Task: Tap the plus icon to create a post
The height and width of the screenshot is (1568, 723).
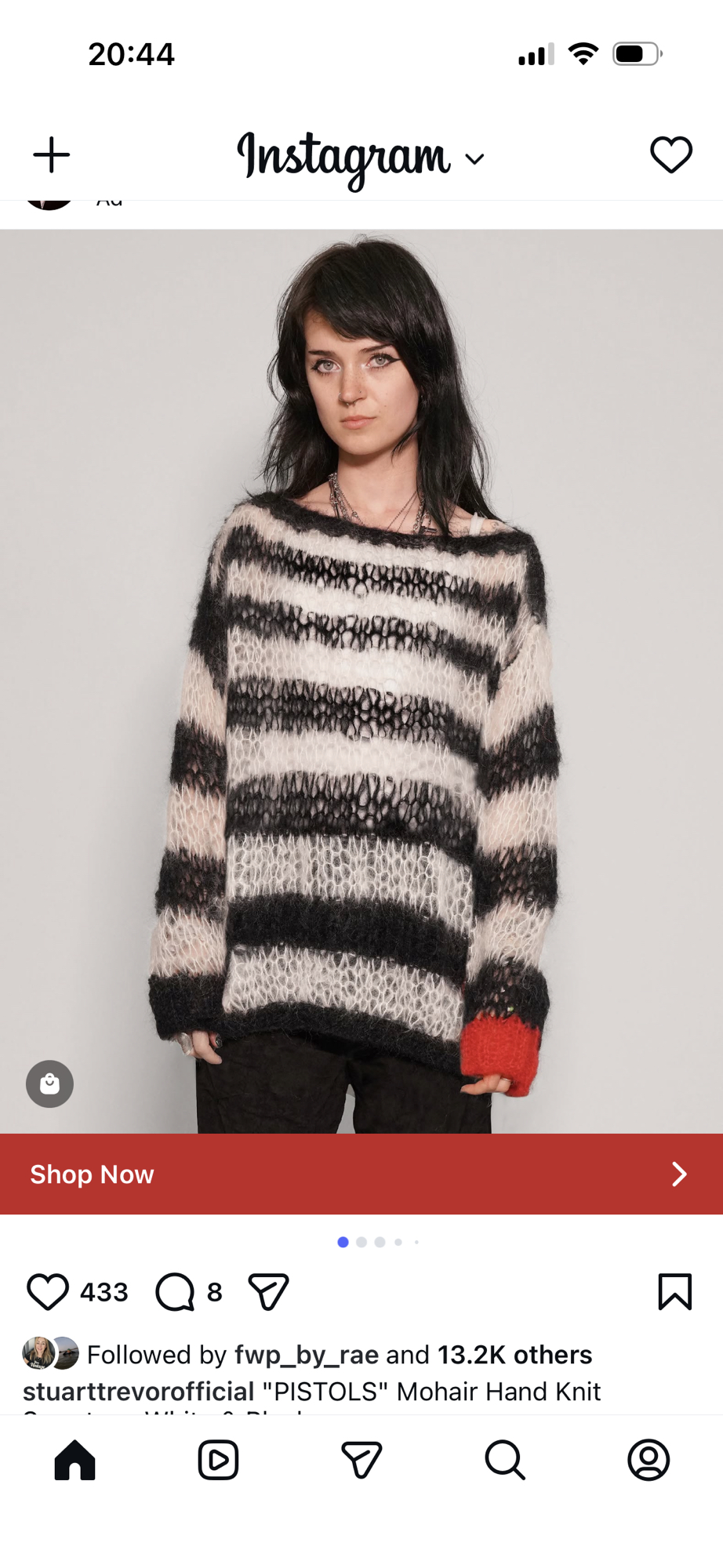Action: coord(52,154)
